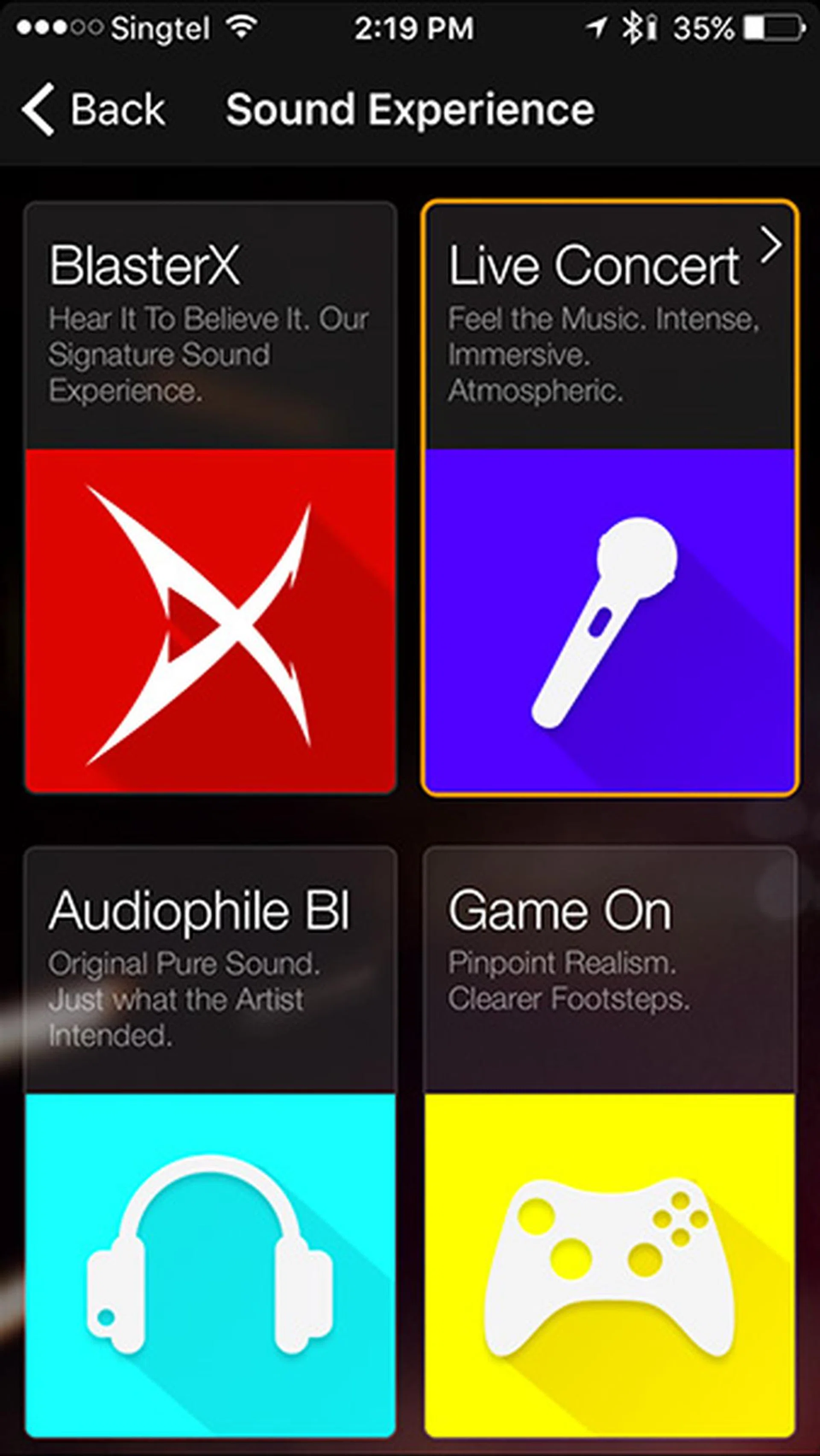820x1456 pixels.
Task: Activate the Game On sound profile
Action: [x=609, y=1142]
